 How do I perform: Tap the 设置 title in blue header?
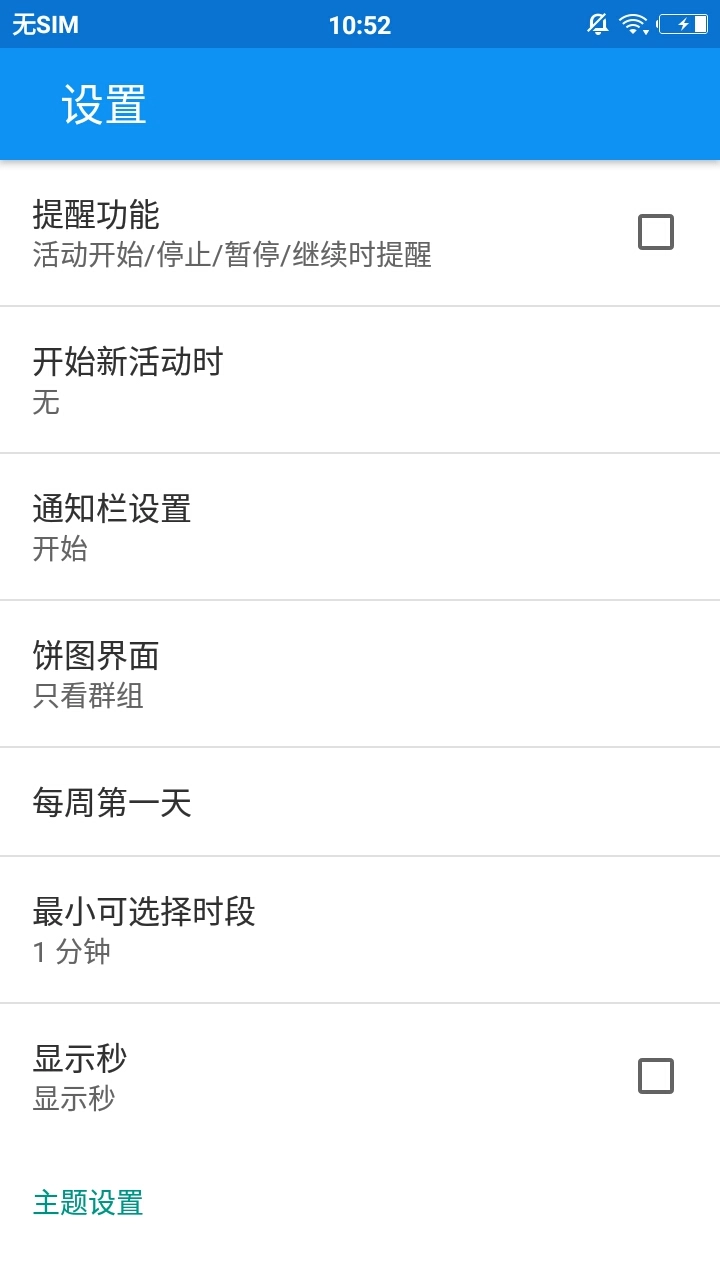point(104,104)
